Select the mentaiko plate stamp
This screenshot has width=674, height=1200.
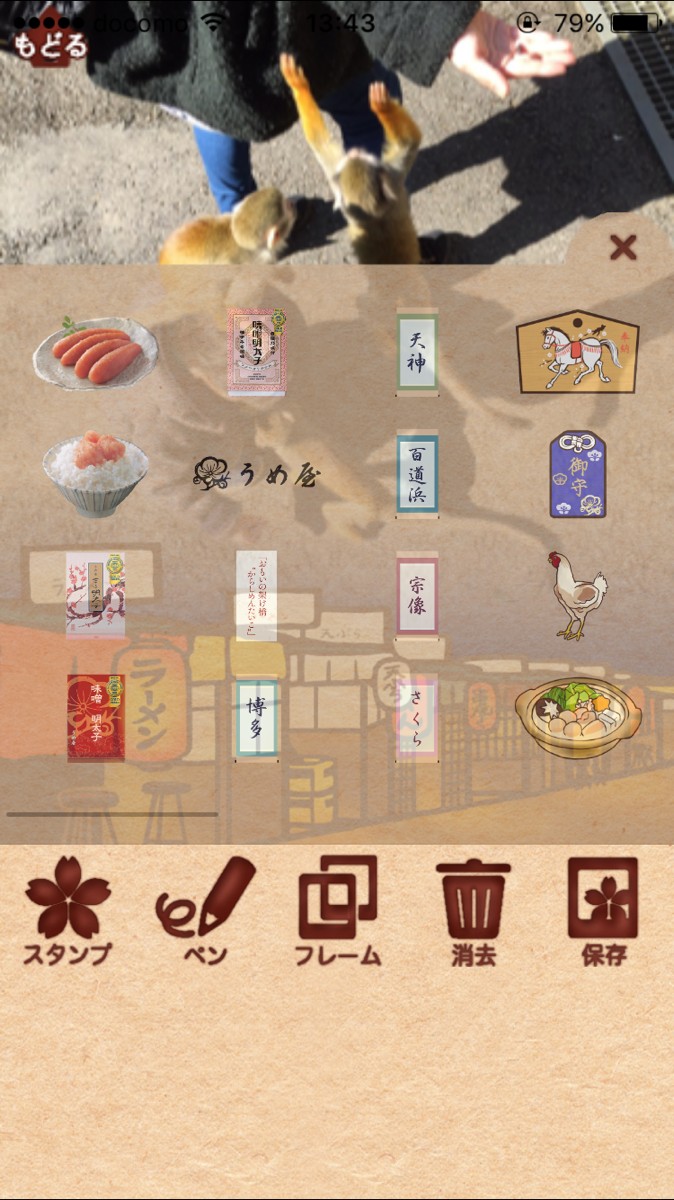[96, 353]
